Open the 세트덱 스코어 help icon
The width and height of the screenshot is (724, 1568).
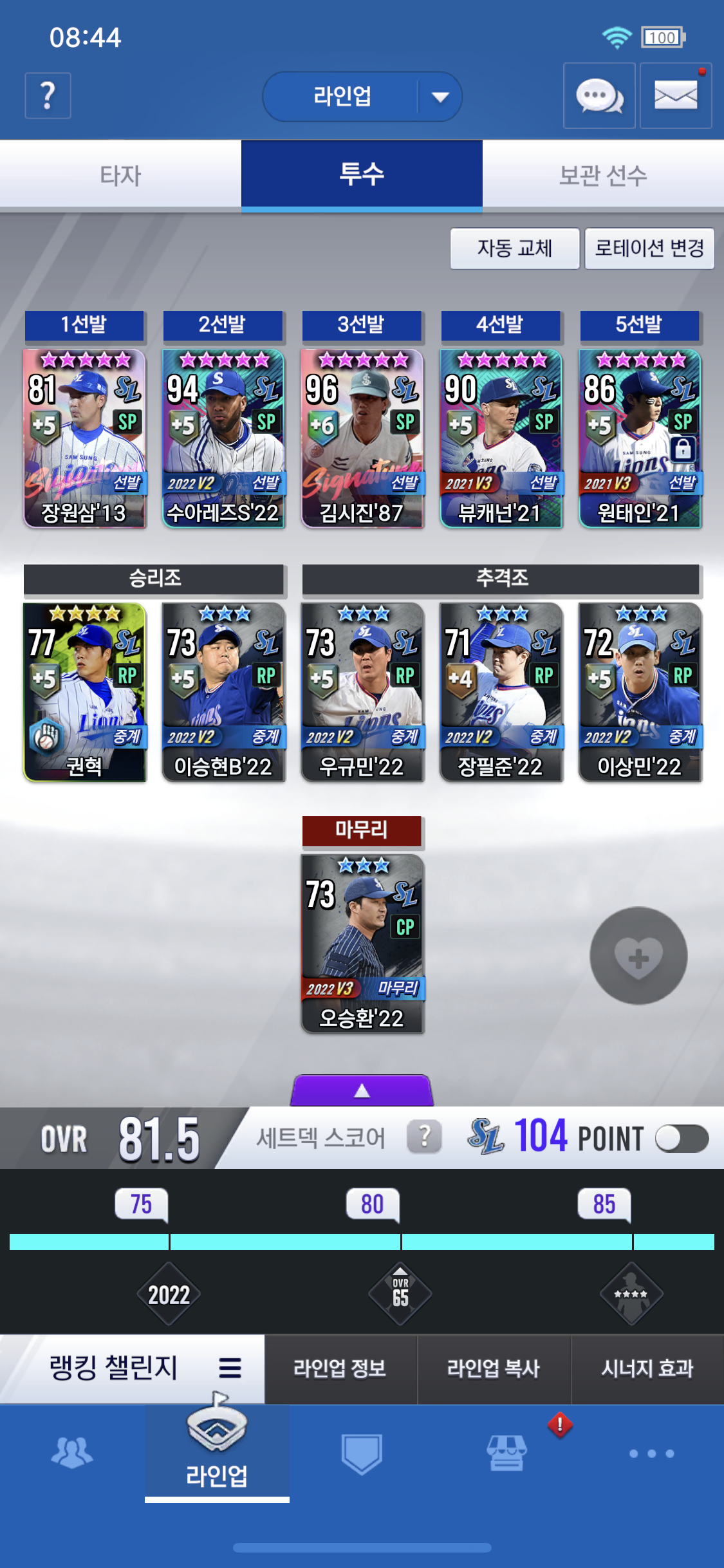[x=424, y=1137]
